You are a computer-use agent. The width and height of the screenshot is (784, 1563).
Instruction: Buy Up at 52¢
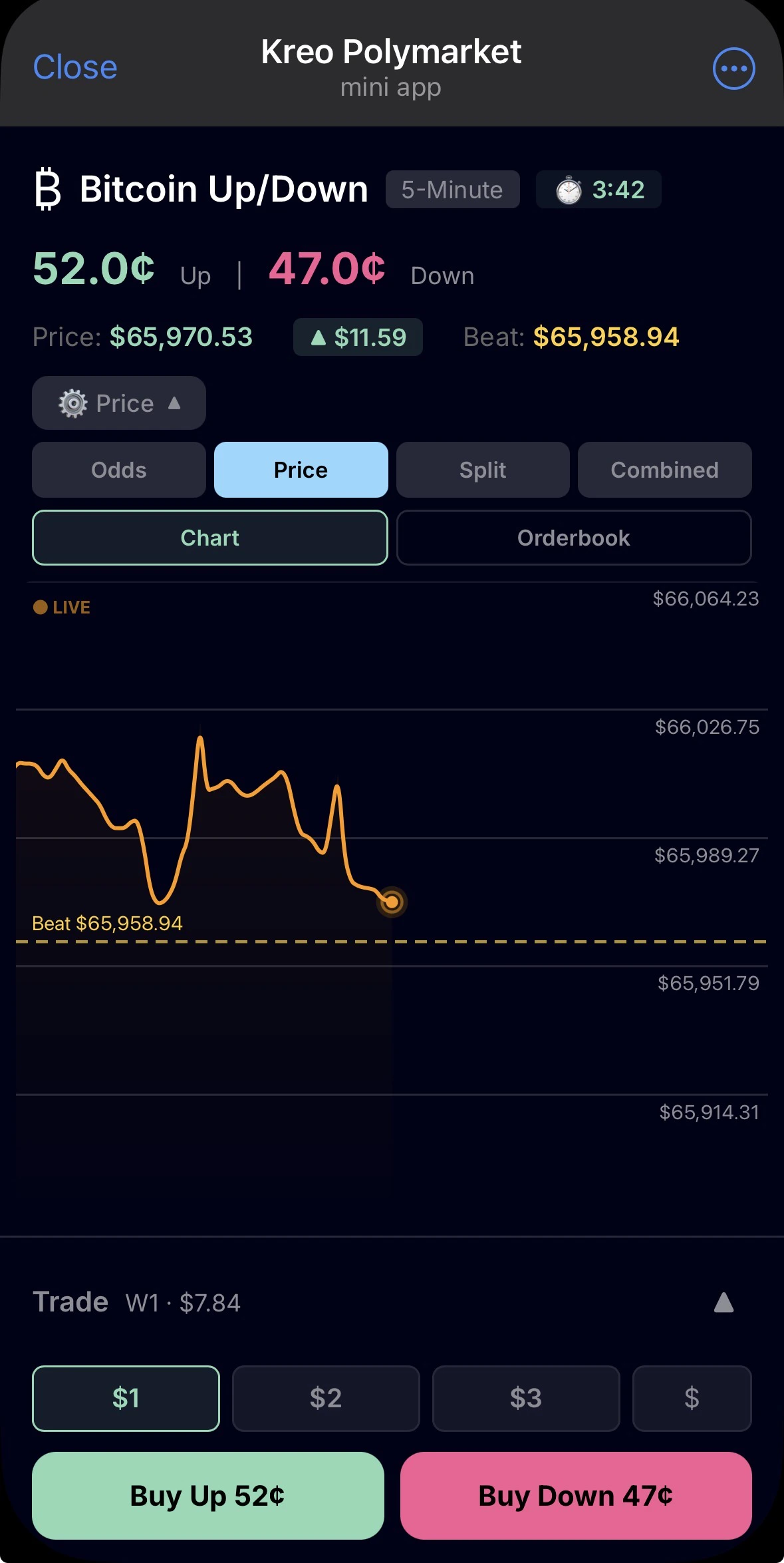[207, 1496]
